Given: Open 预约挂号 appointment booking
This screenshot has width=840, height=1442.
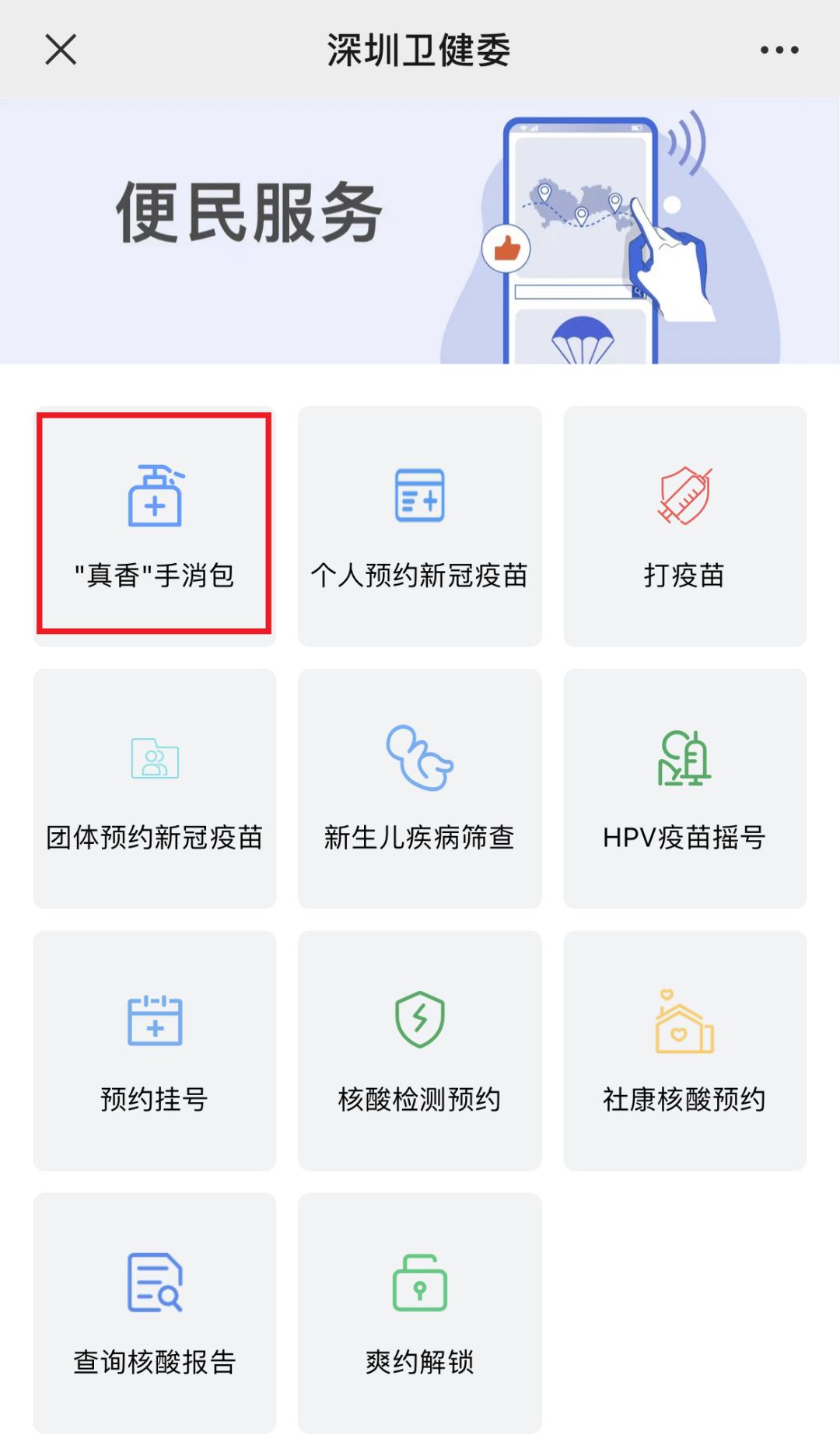Looking at the screenshot, I should [154, 1050].
